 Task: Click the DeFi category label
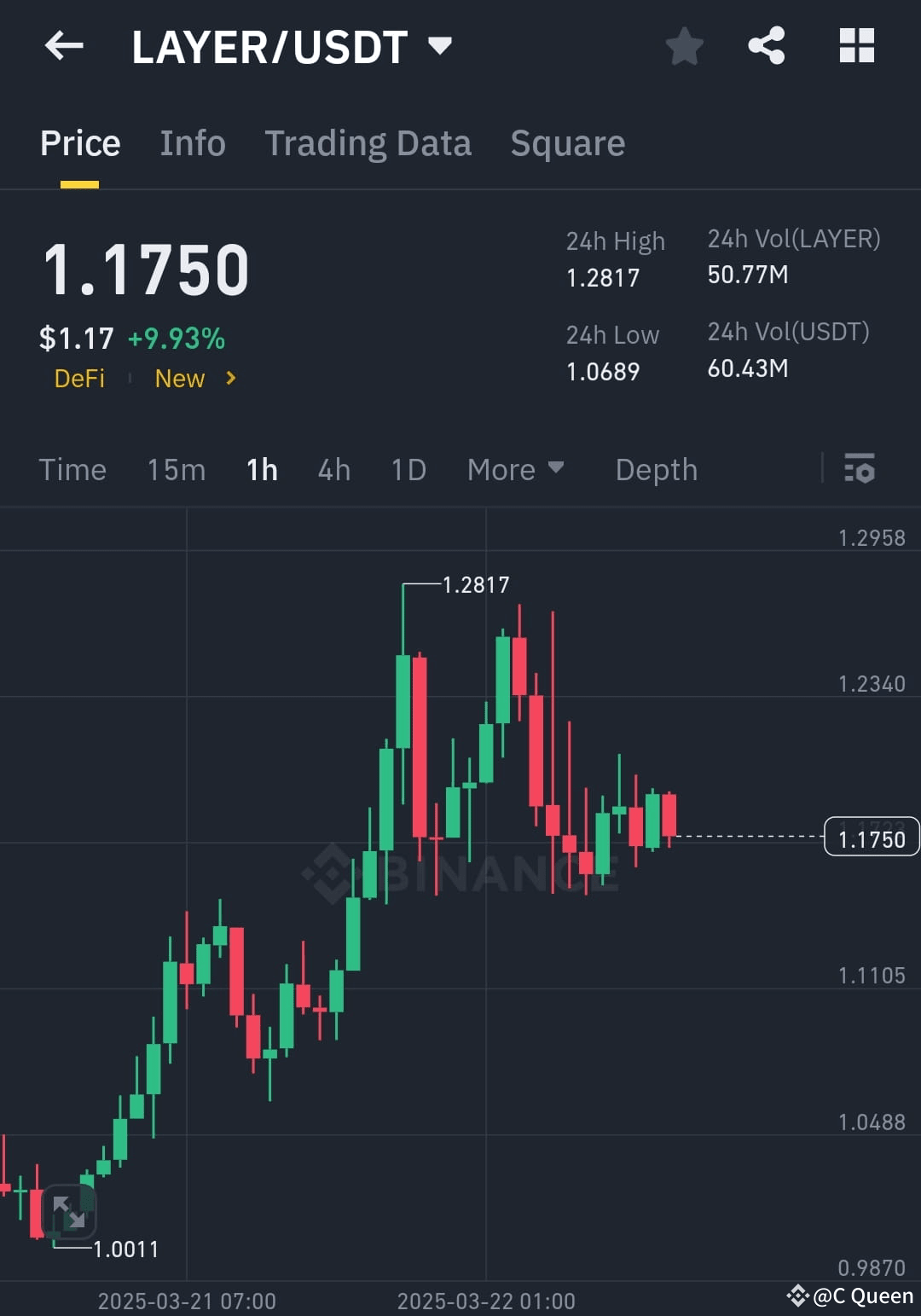click(x=79, y=379)
